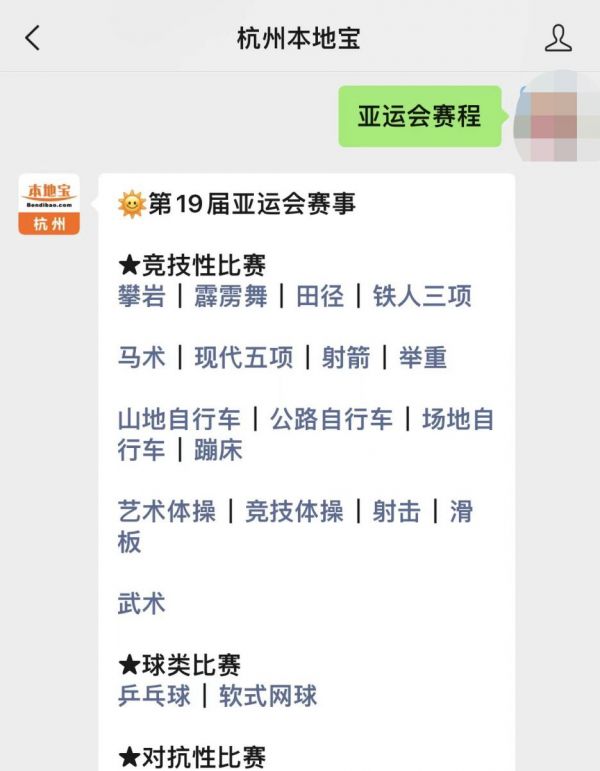Select the 现代五项 link
This screenshot has width=600, height=771.
click(243, 357)
